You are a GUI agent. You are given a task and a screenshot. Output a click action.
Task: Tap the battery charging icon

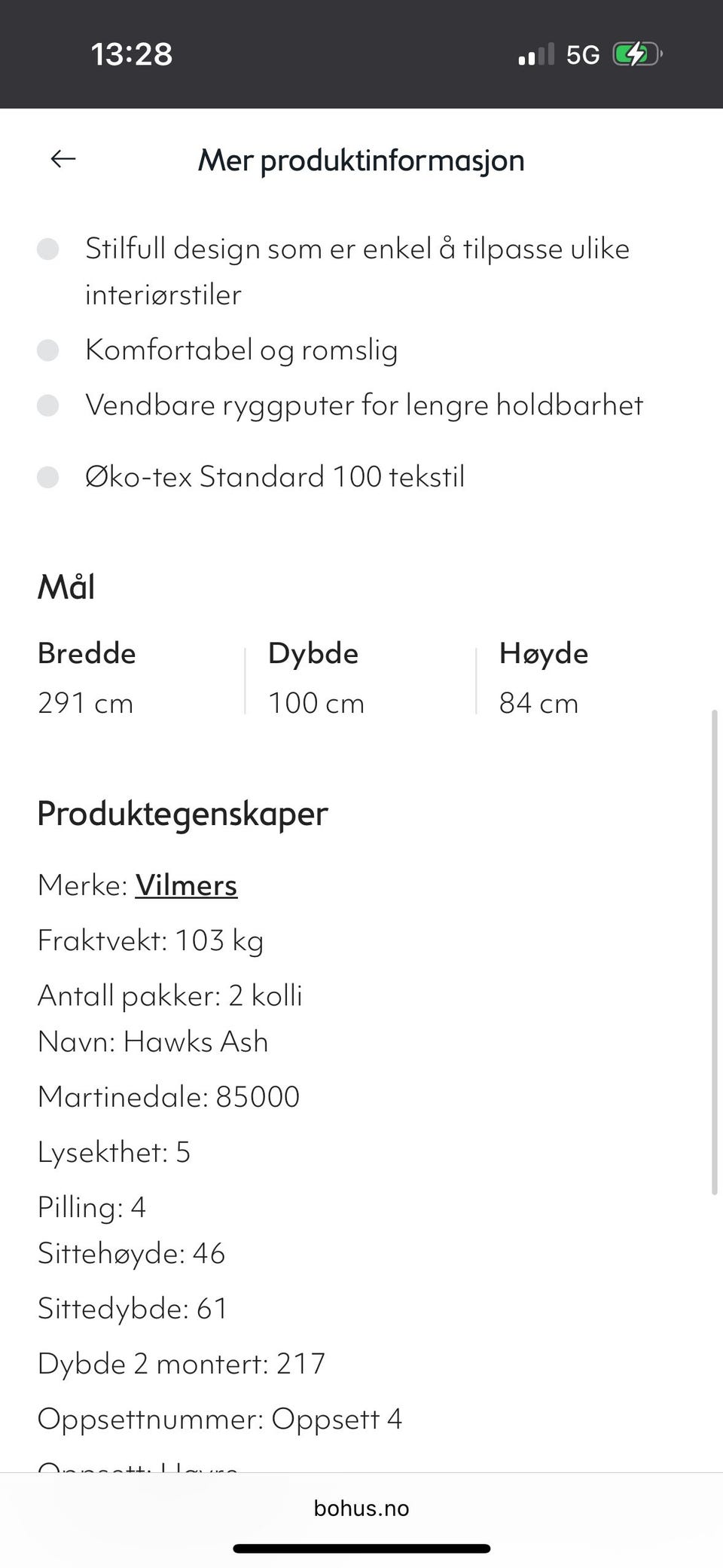[x=636, y=53]
